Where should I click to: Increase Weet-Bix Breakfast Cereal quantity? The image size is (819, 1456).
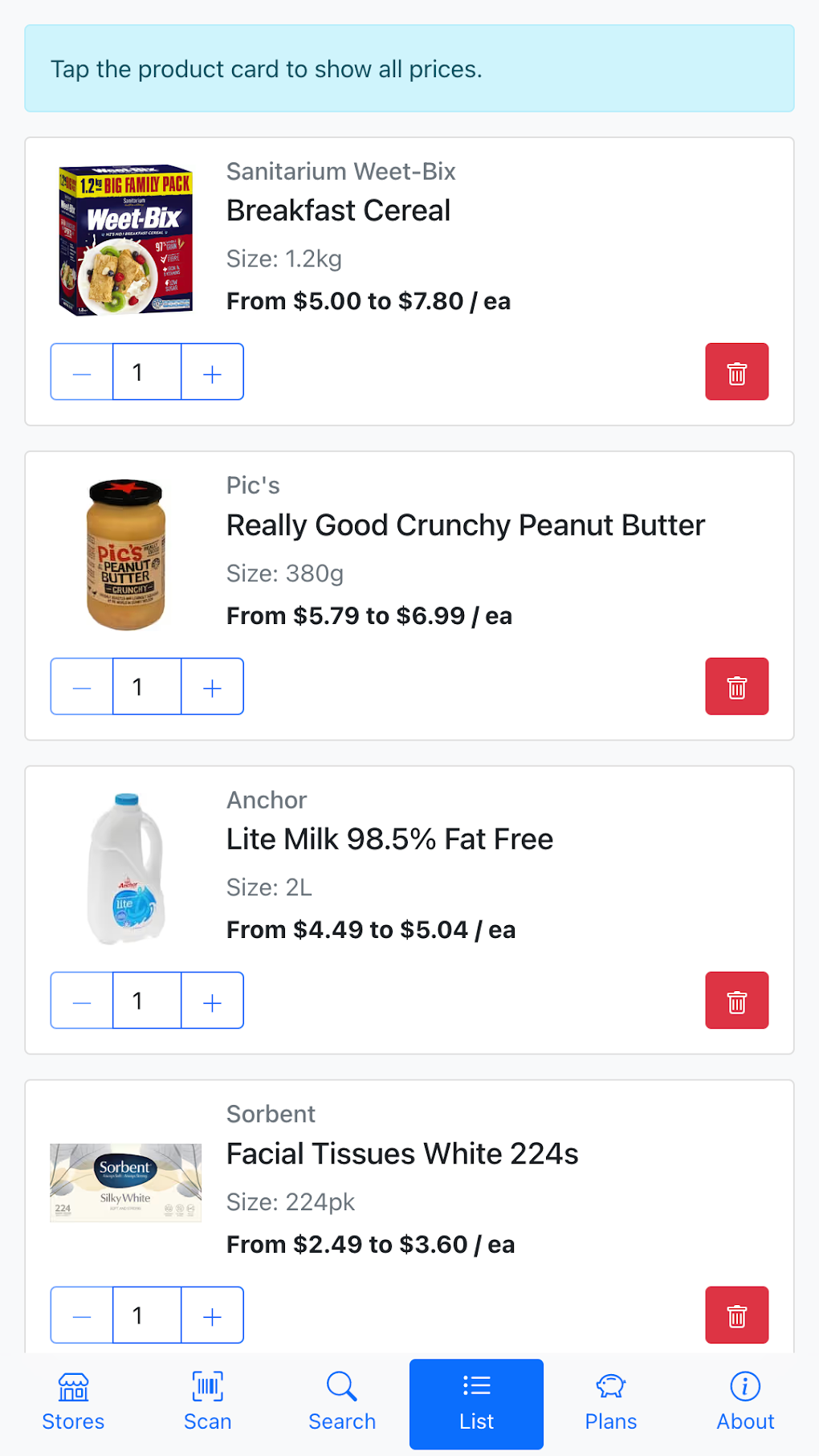point(212,372)
